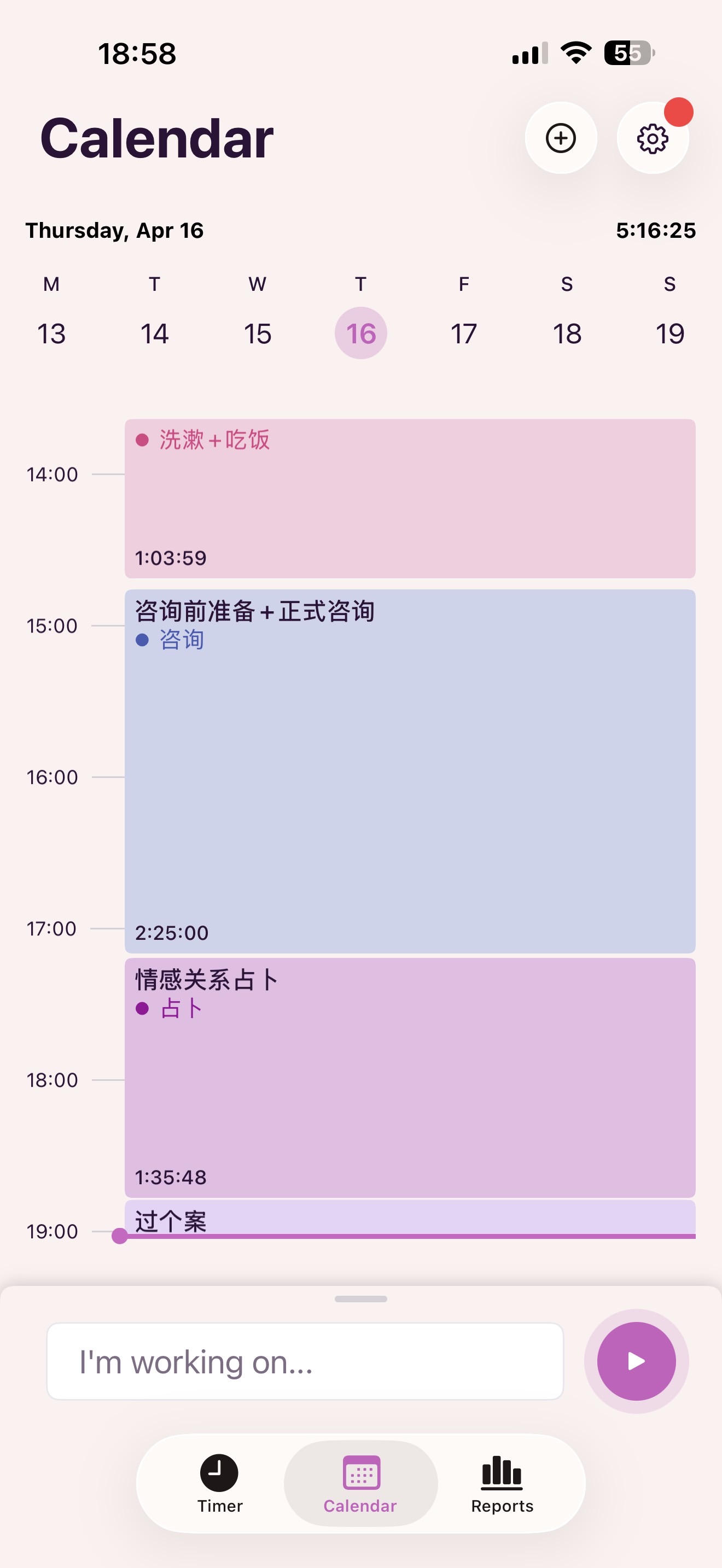Select Monday 13 in the week strip

point(51,333)
